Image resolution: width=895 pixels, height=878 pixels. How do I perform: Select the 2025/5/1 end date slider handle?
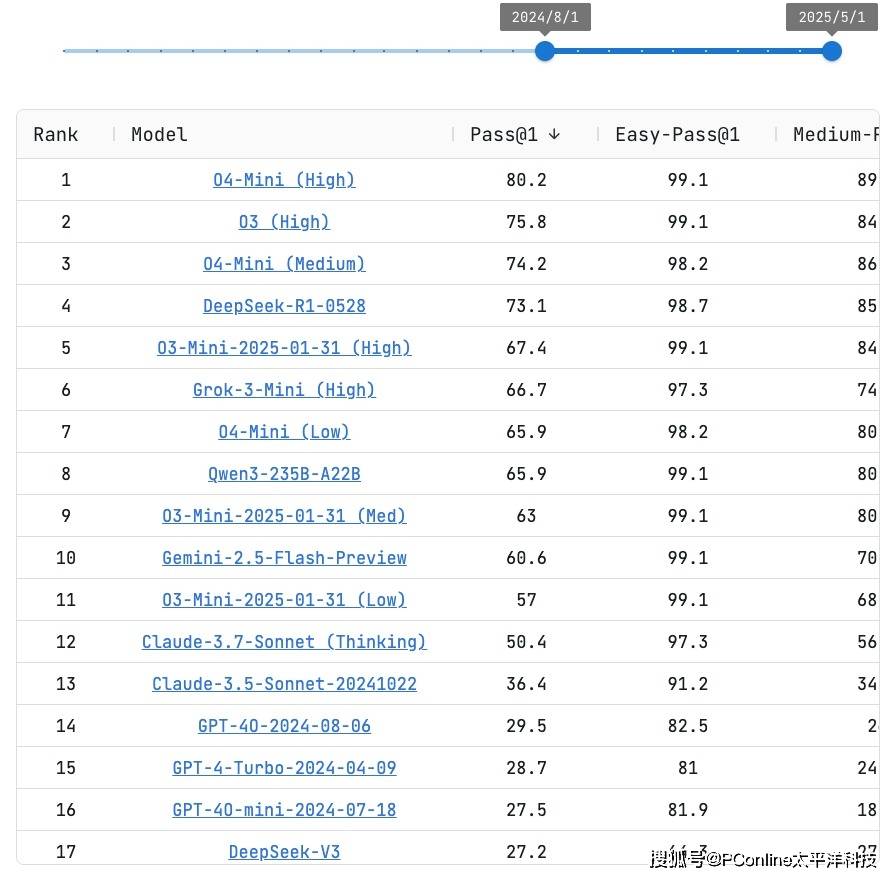click(x=832, y=51)
